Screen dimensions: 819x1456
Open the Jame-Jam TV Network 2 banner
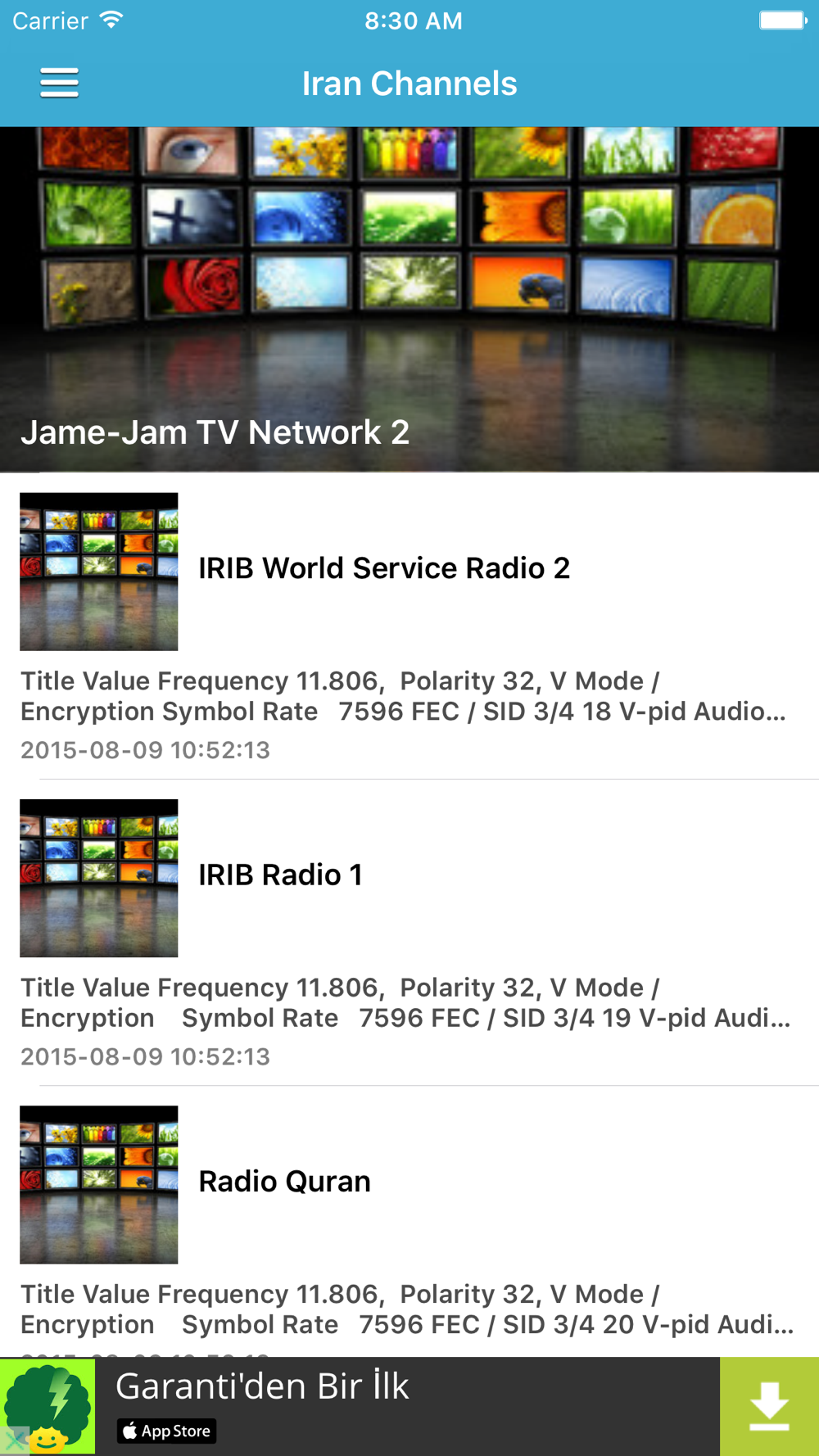click(x=409, y=300)
